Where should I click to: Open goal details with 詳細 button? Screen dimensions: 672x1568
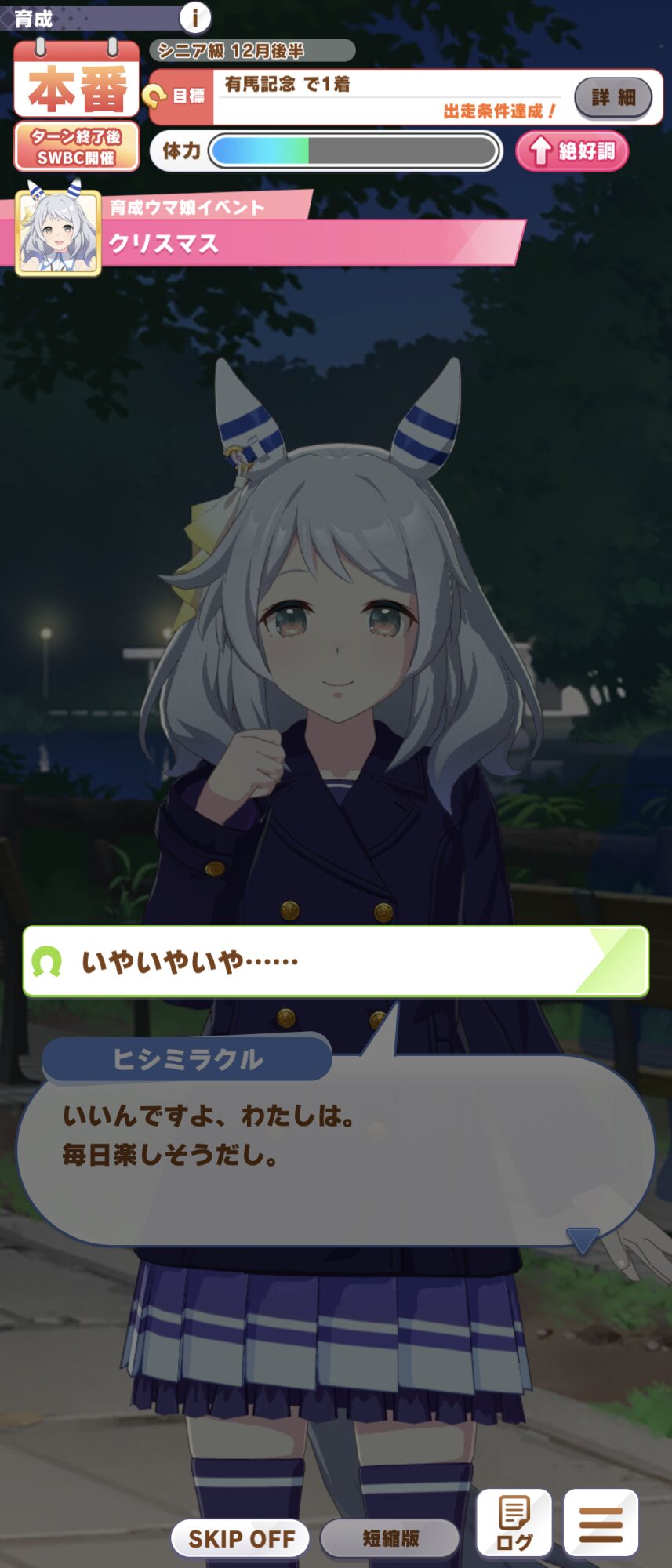613,97
